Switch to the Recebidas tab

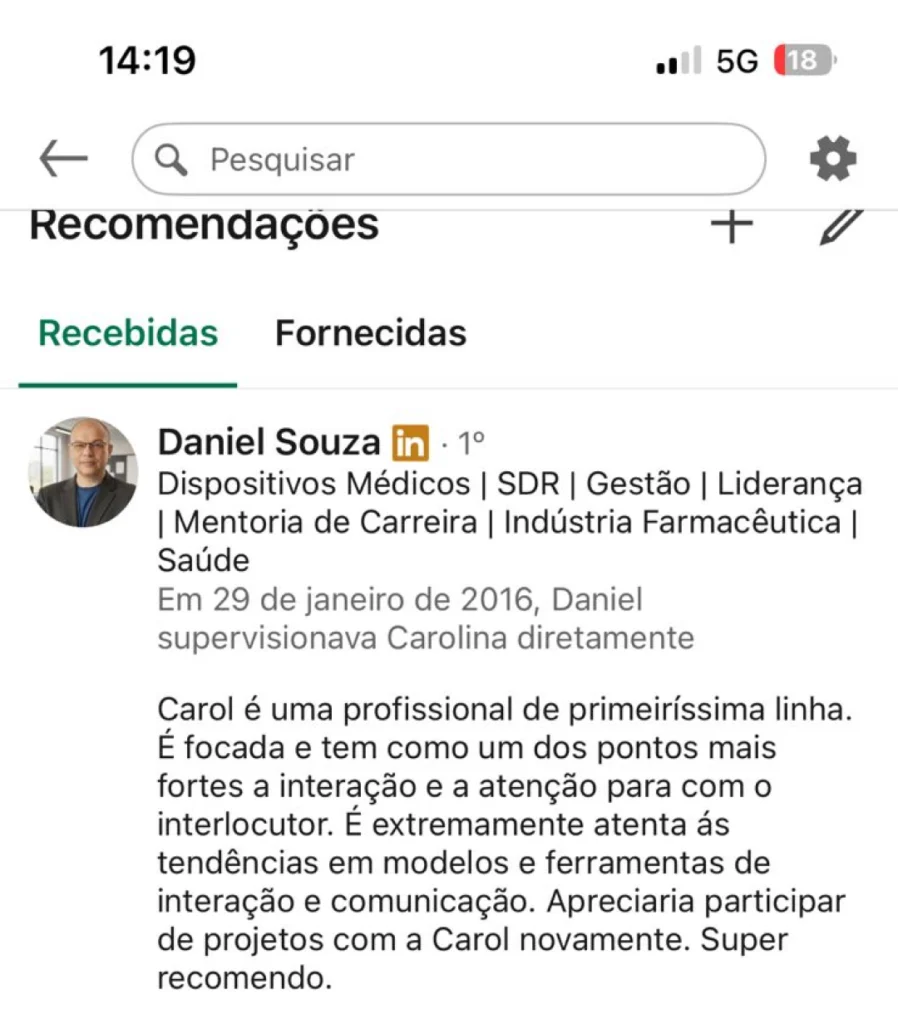(x=128, y=333)
